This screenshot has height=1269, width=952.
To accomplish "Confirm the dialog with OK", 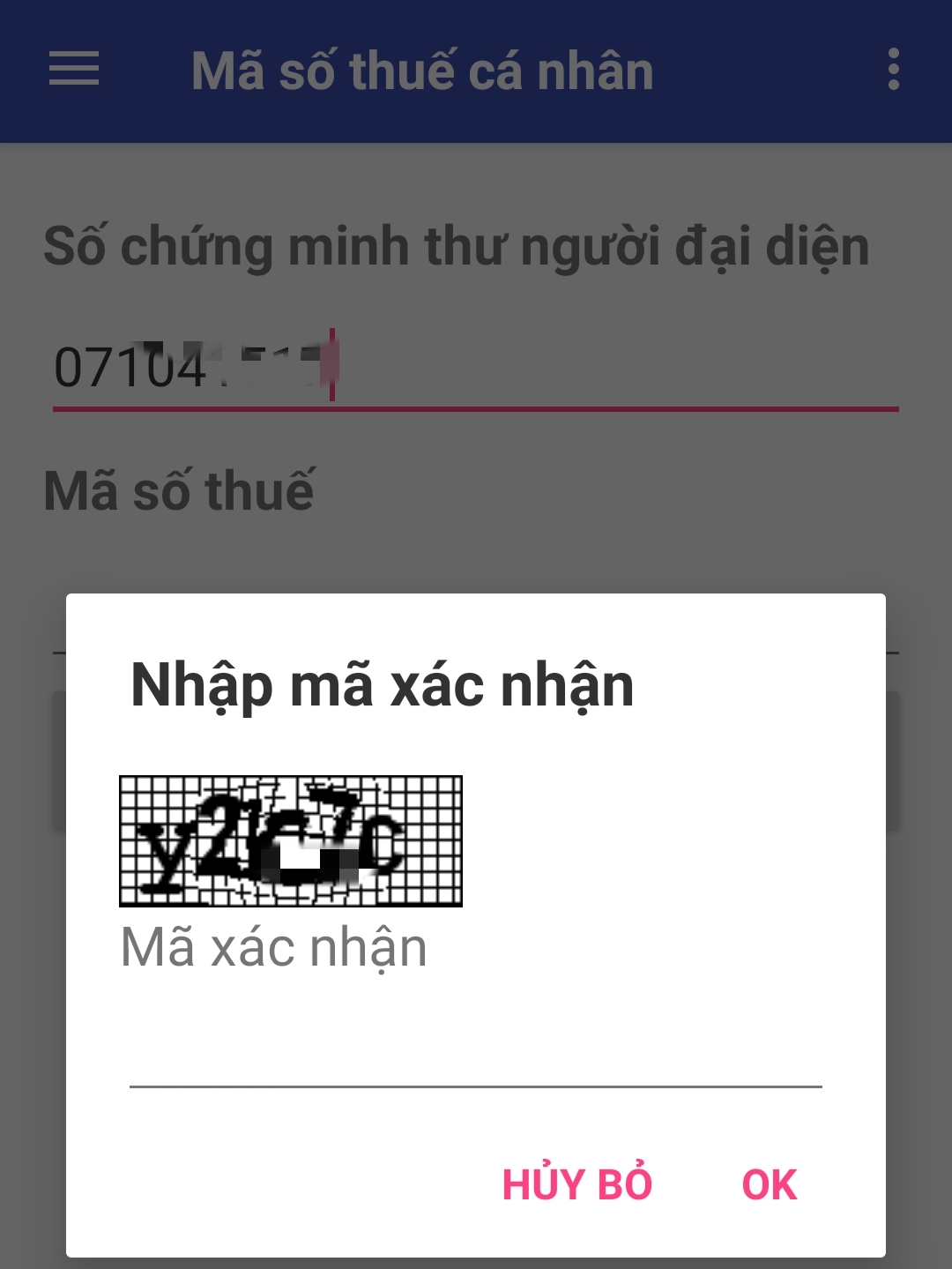I will 769,1184.
